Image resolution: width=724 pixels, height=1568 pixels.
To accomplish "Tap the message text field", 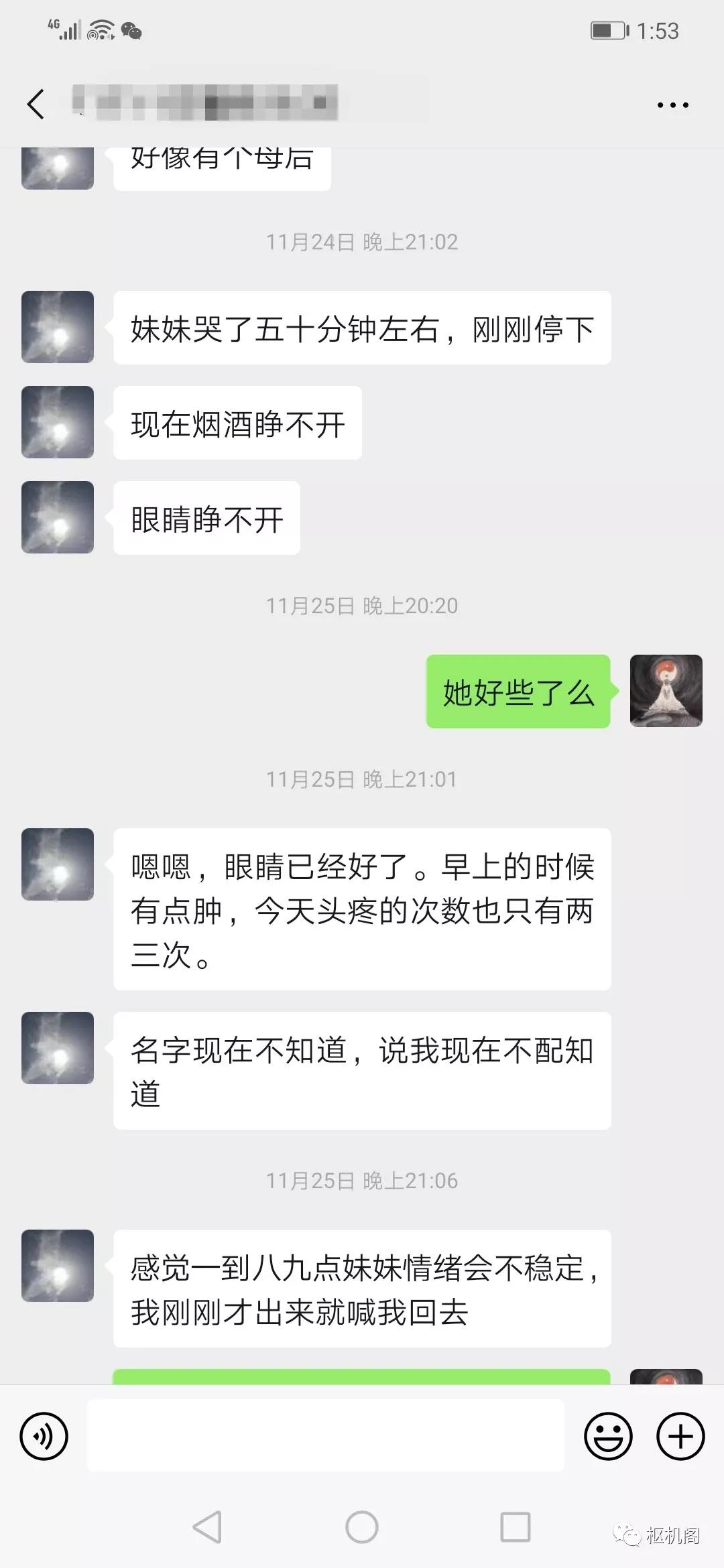I will [x=326, y=1436].
